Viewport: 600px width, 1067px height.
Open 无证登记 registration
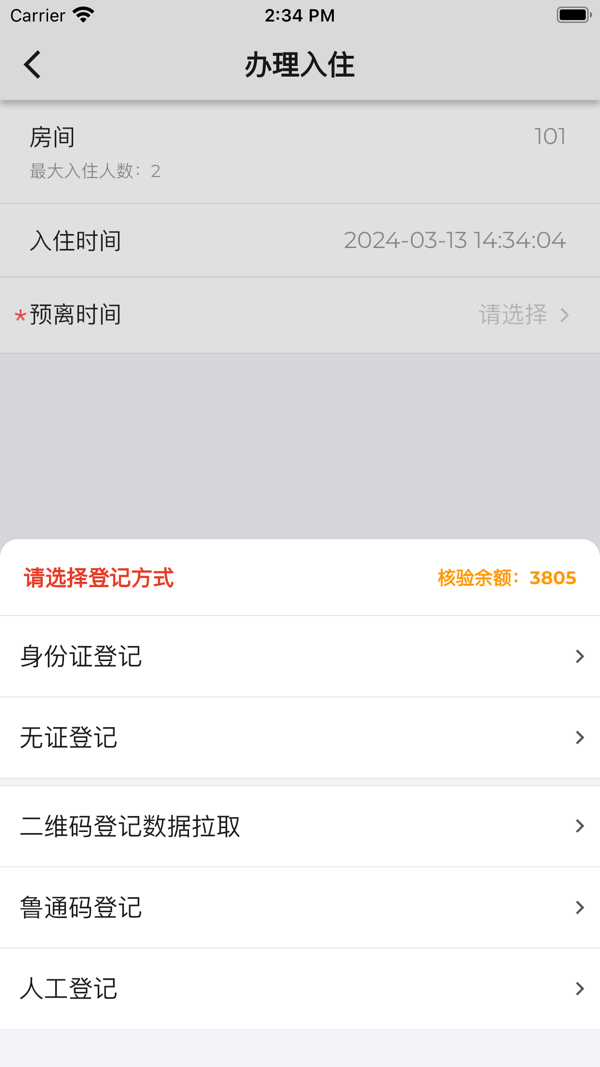(x=300, y=738)
